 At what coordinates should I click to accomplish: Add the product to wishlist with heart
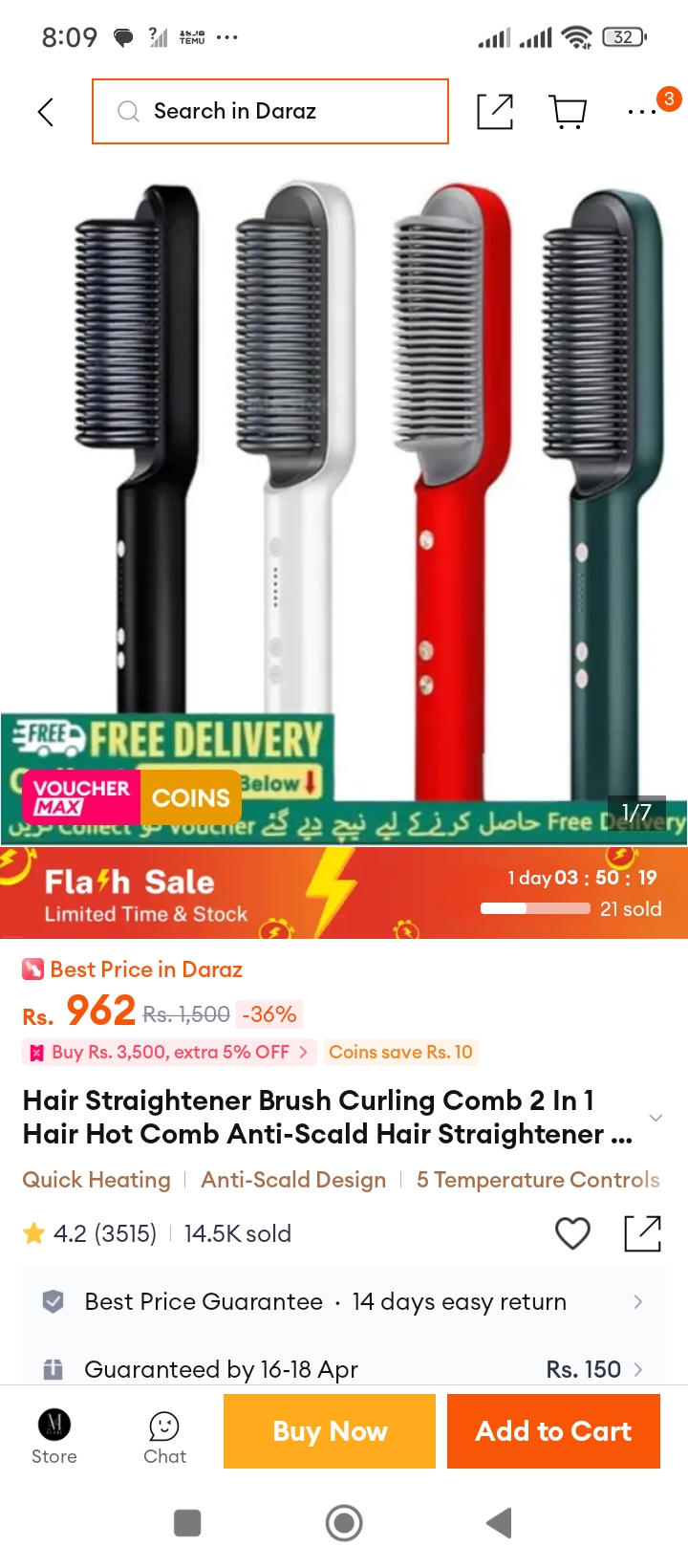572,1233
